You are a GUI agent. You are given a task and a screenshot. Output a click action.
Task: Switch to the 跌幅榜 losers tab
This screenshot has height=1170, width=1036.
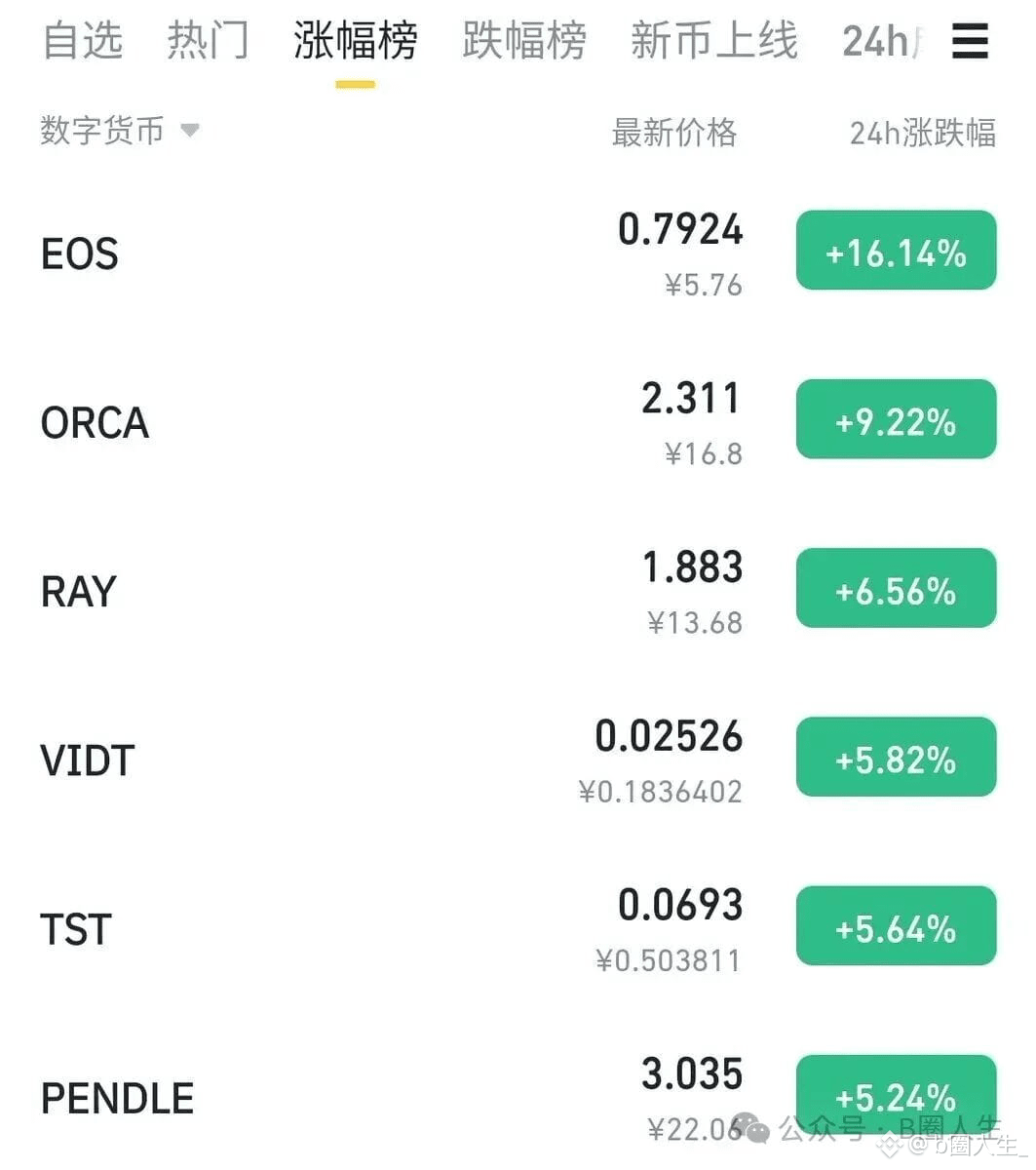(x=523, y=41)
